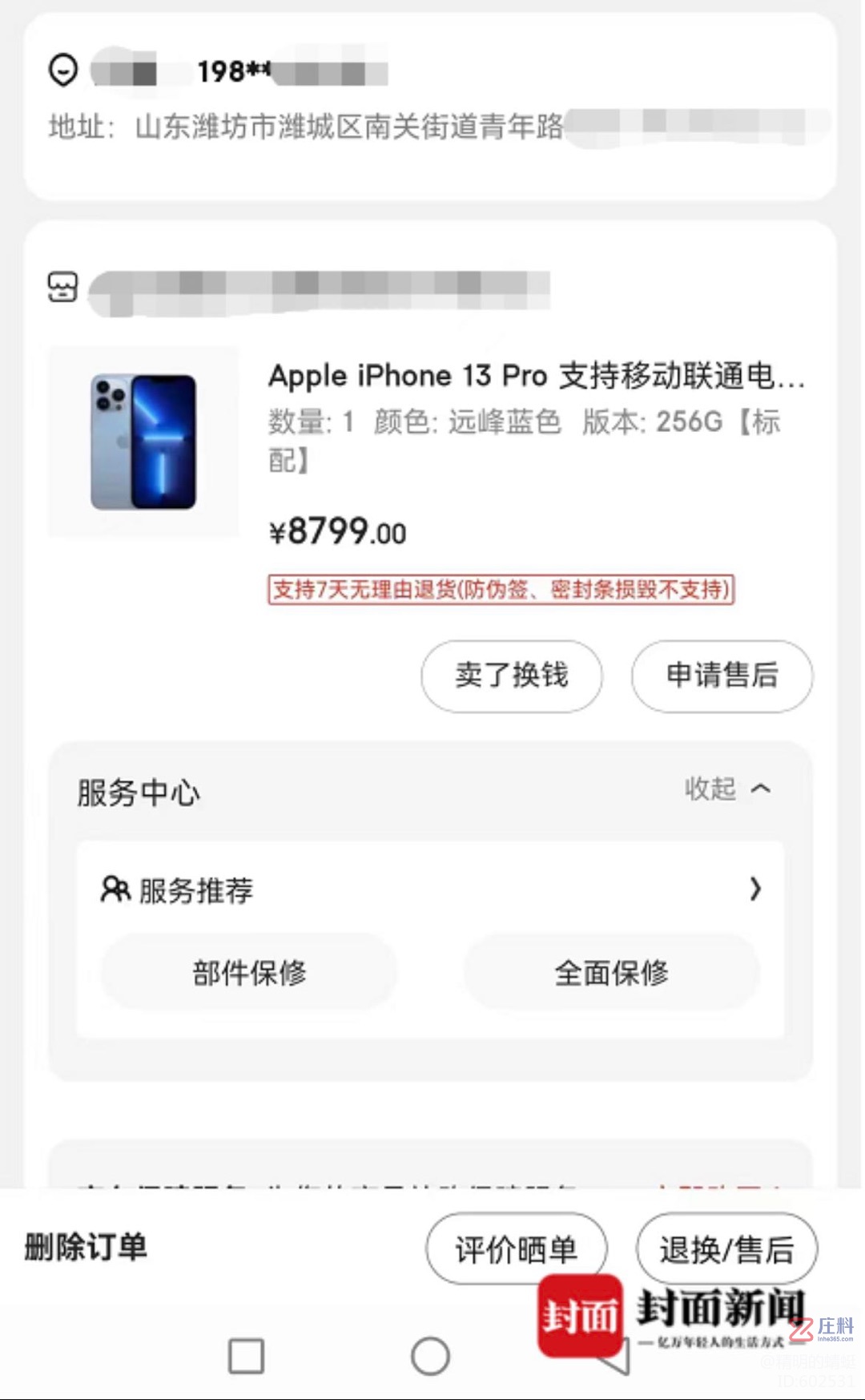This screenshot has width=865, height=1400.
Task: Tap 评价晒单 to write a review
Action: (x=516, y=1249)
